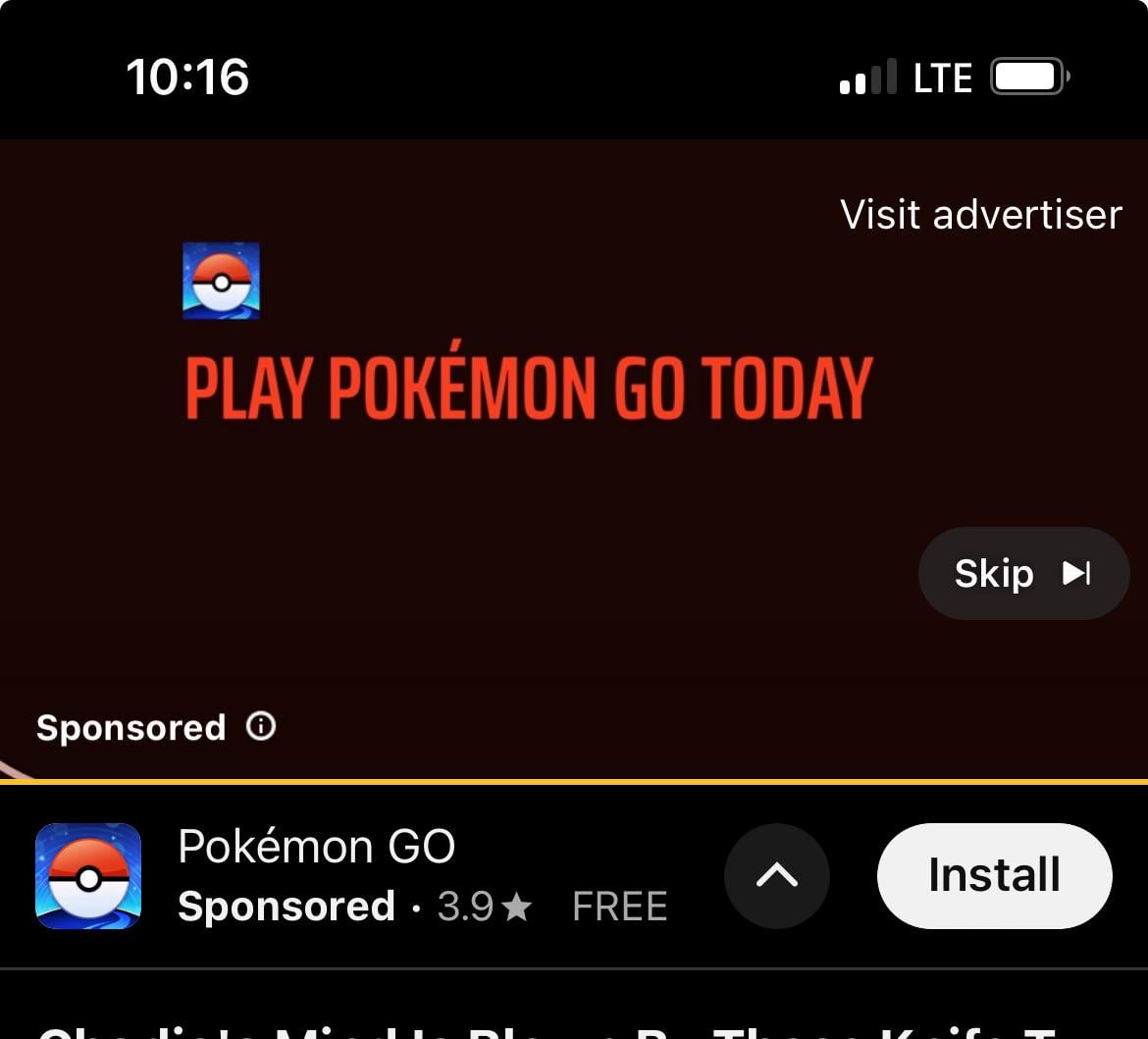This screenshot has width=1148, height=1039.
Task: Collapse the ad panel with the chevron
Action: pos(776,875)
